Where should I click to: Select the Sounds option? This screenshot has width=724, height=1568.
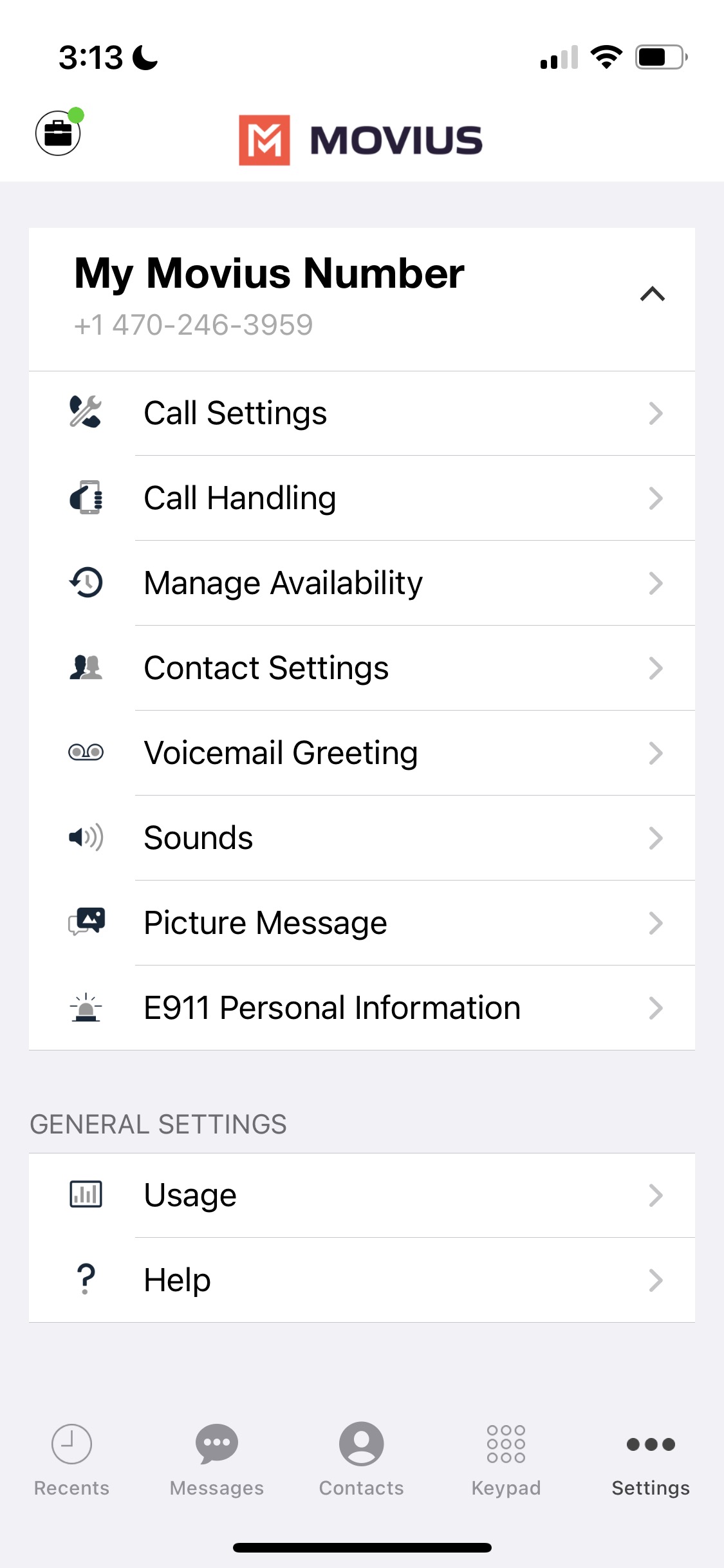point(362,838)
